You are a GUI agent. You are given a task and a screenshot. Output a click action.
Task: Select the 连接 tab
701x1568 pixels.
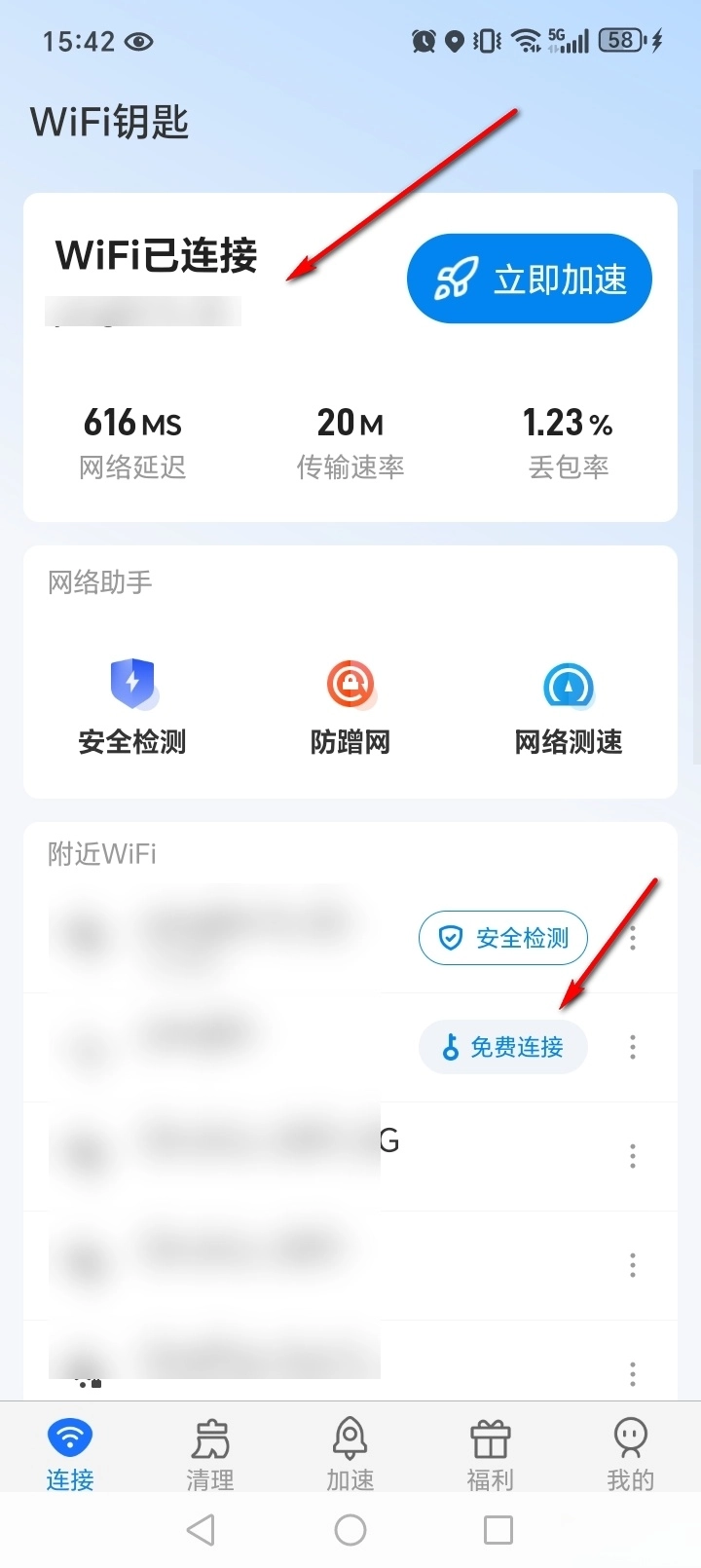tap(70, 1454)
